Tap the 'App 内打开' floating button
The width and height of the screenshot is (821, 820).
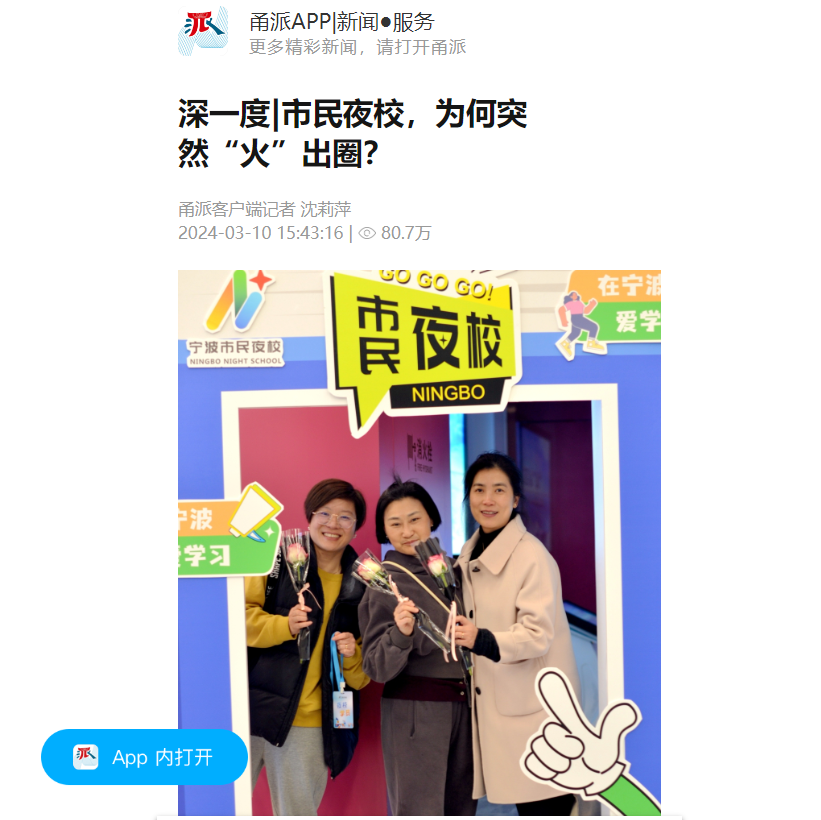[x=144, y=757]
